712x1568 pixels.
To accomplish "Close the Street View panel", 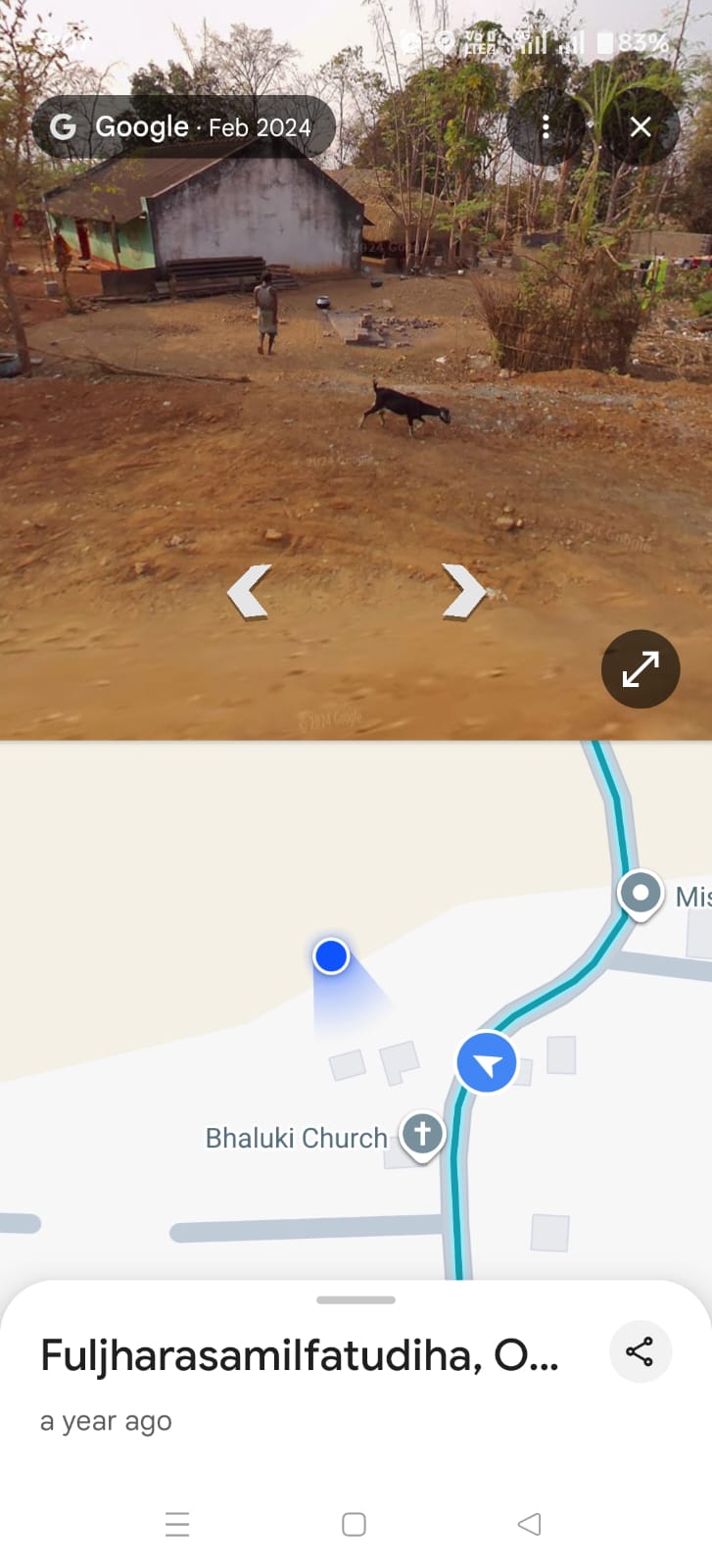I will [x=641, y=127].
